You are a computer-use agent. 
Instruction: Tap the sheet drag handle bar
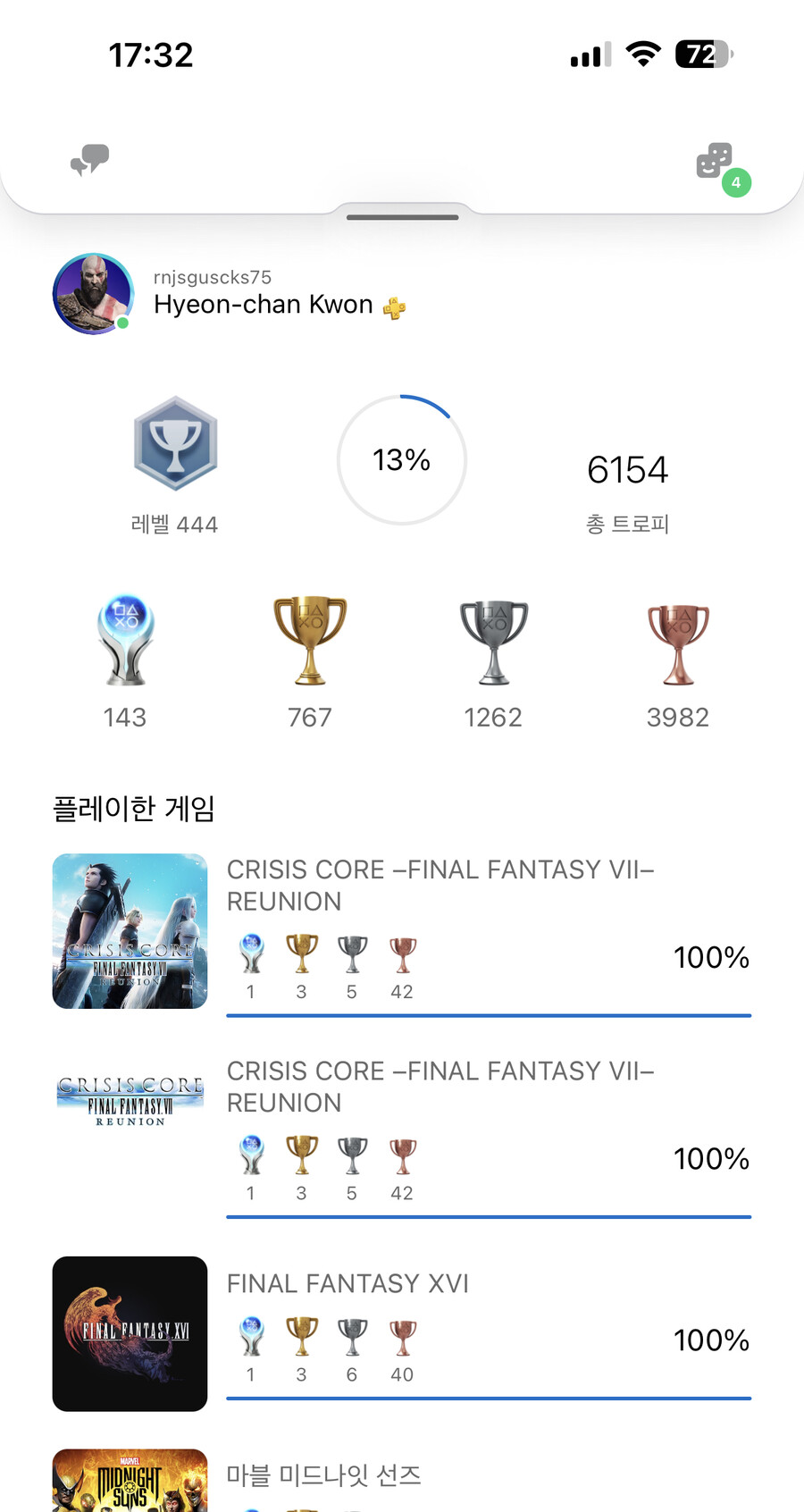(402, 217)
